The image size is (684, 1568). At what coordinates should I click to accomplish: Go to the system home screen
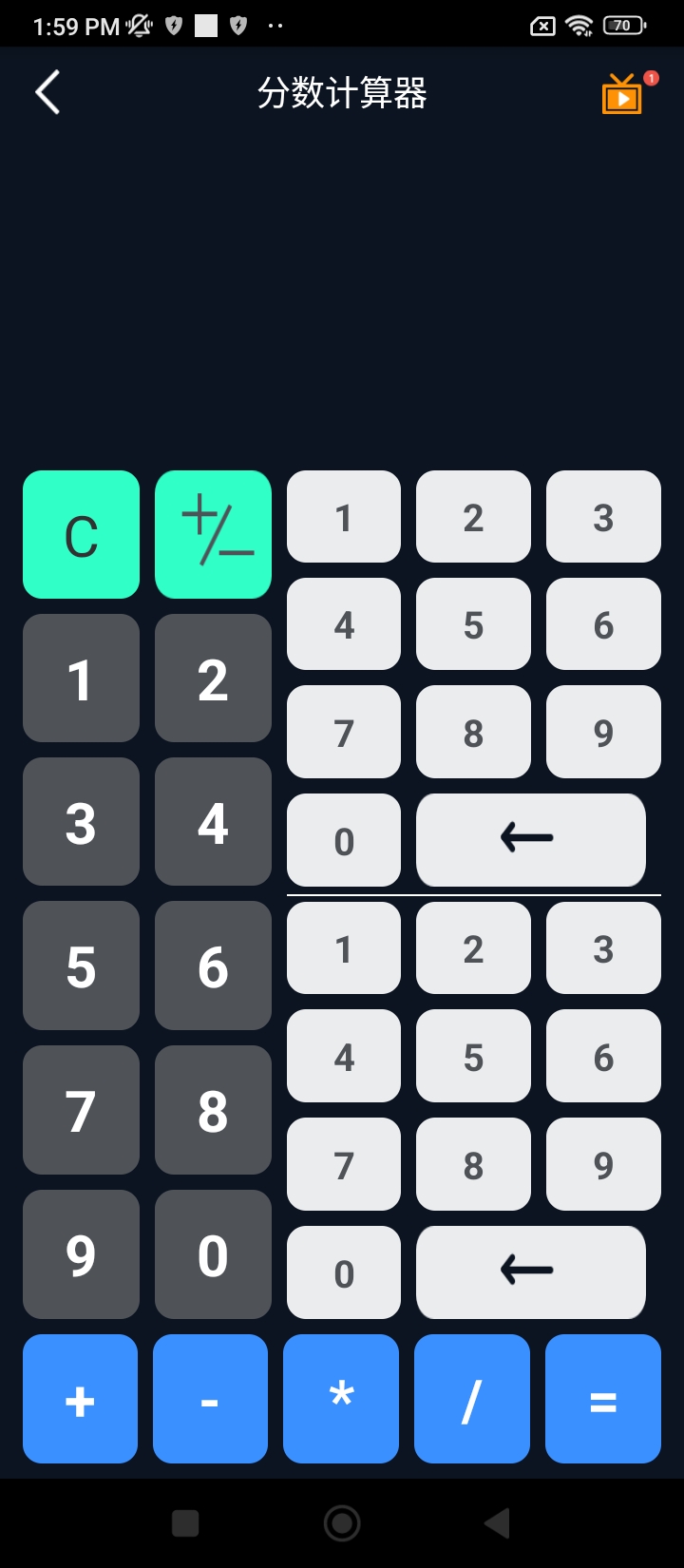point(342,1523)
